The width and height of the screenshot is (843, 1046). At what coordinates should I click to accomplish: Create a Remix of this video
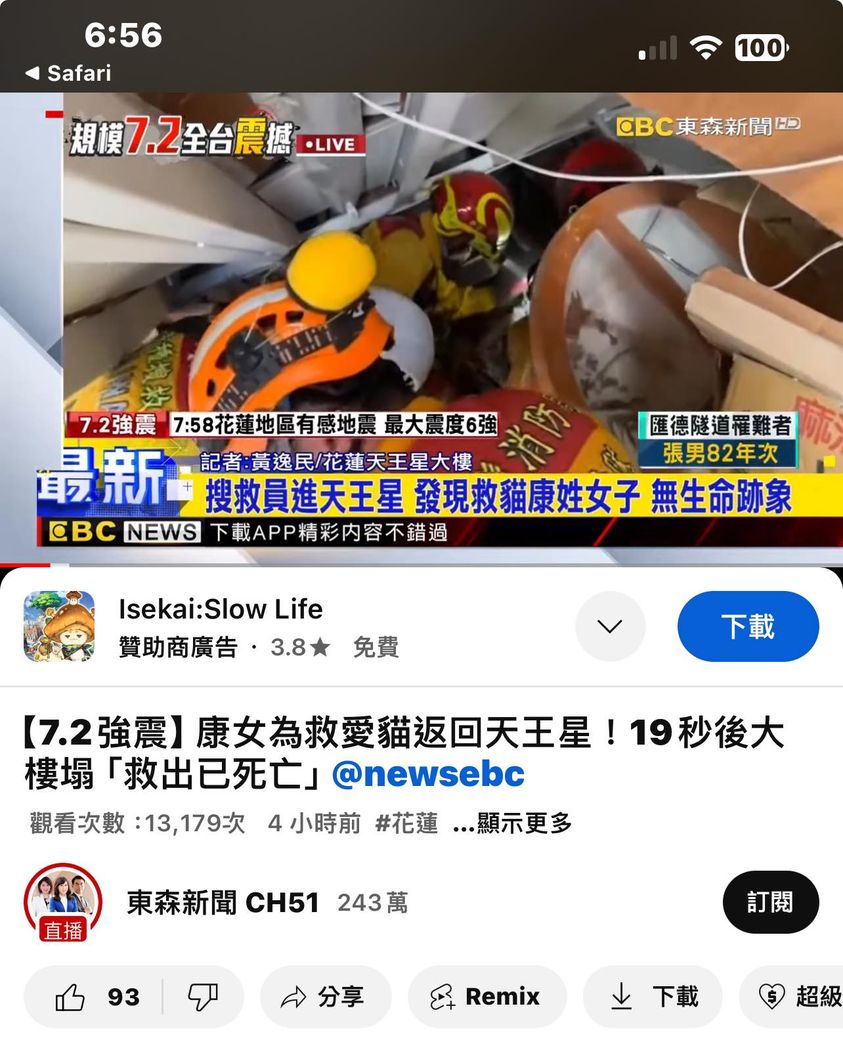[486, 997]
